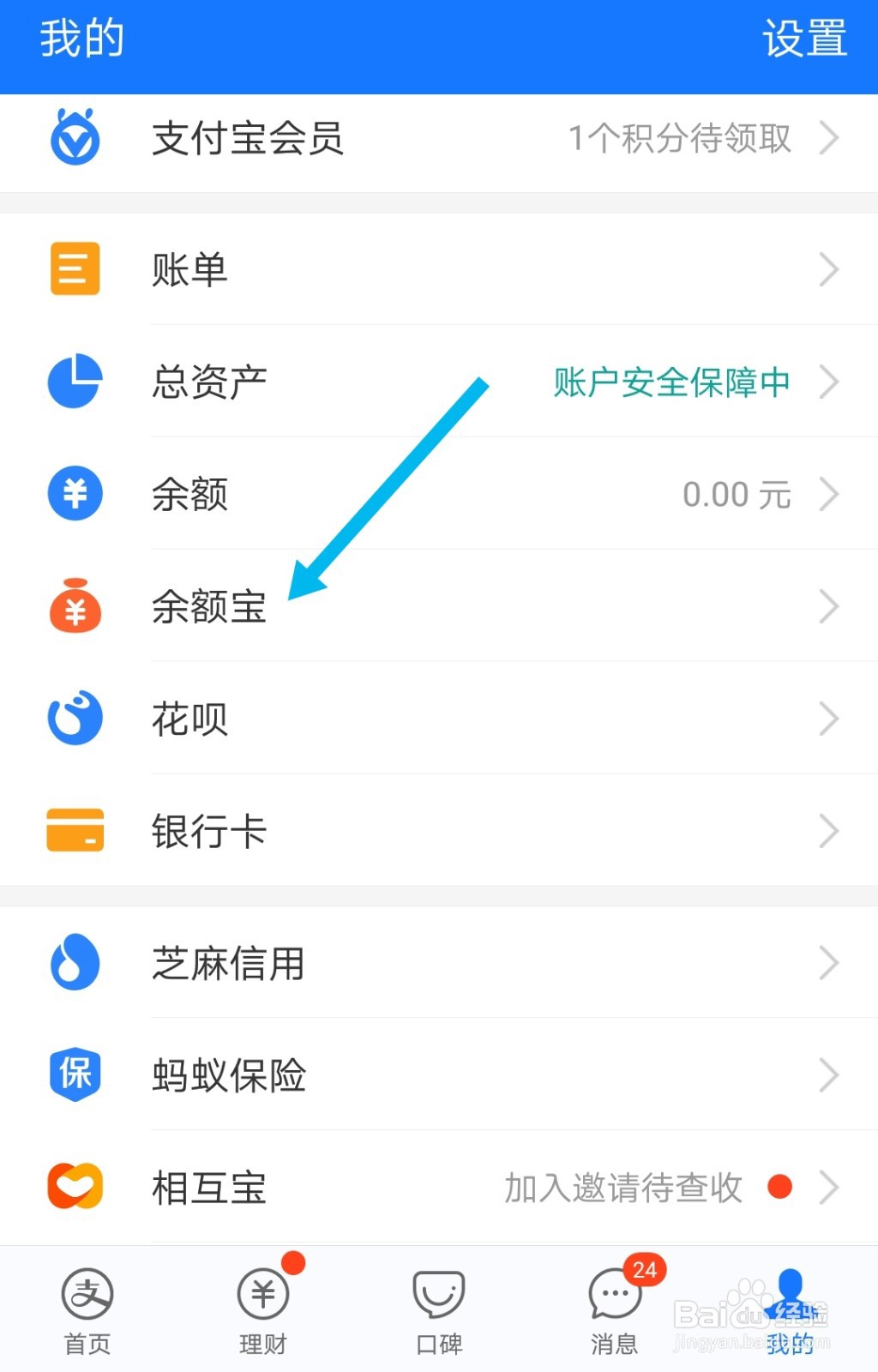Expand the 花呗 row arrow
The height and width of the screenshot is (1372, 878).
pyautogui.click(x=829, y=719)
